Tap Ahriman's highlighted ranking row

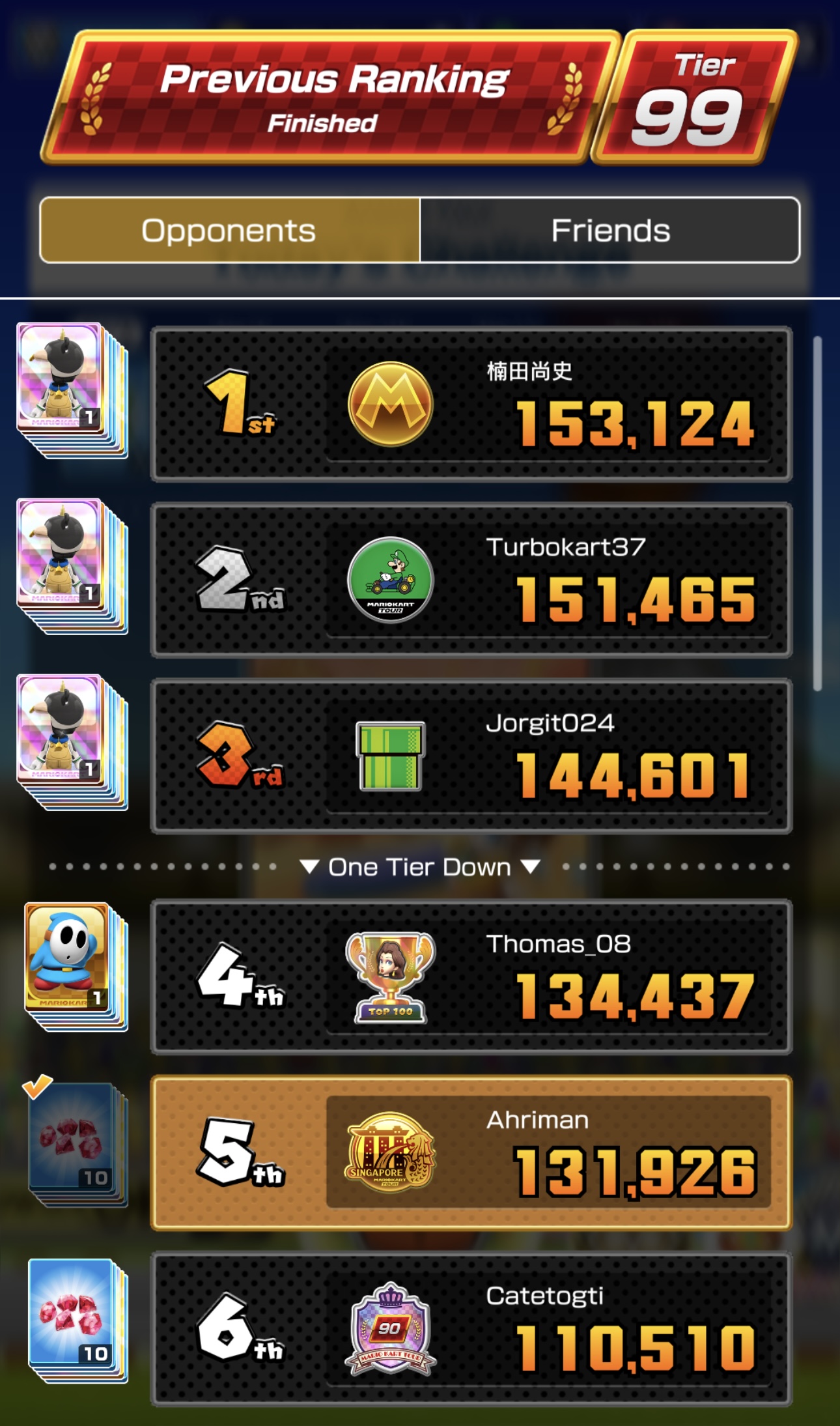pyautogui.click(x=471, y=1153)
